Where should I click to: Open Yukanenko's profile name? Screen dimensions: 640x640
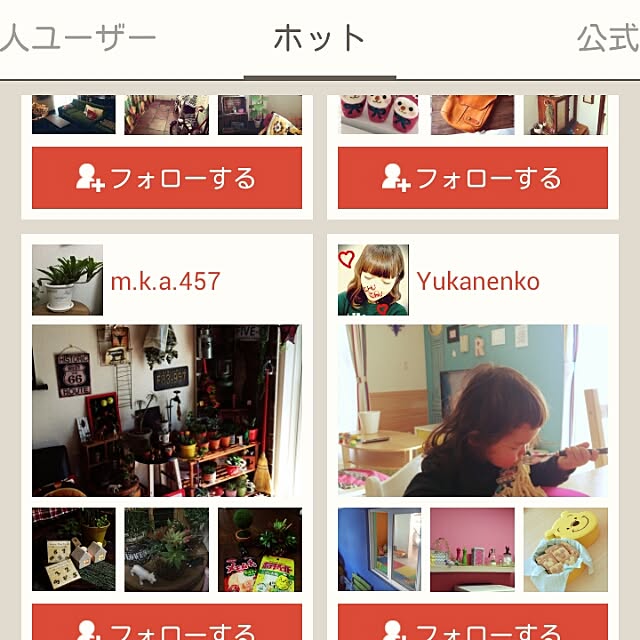point(478,281)
